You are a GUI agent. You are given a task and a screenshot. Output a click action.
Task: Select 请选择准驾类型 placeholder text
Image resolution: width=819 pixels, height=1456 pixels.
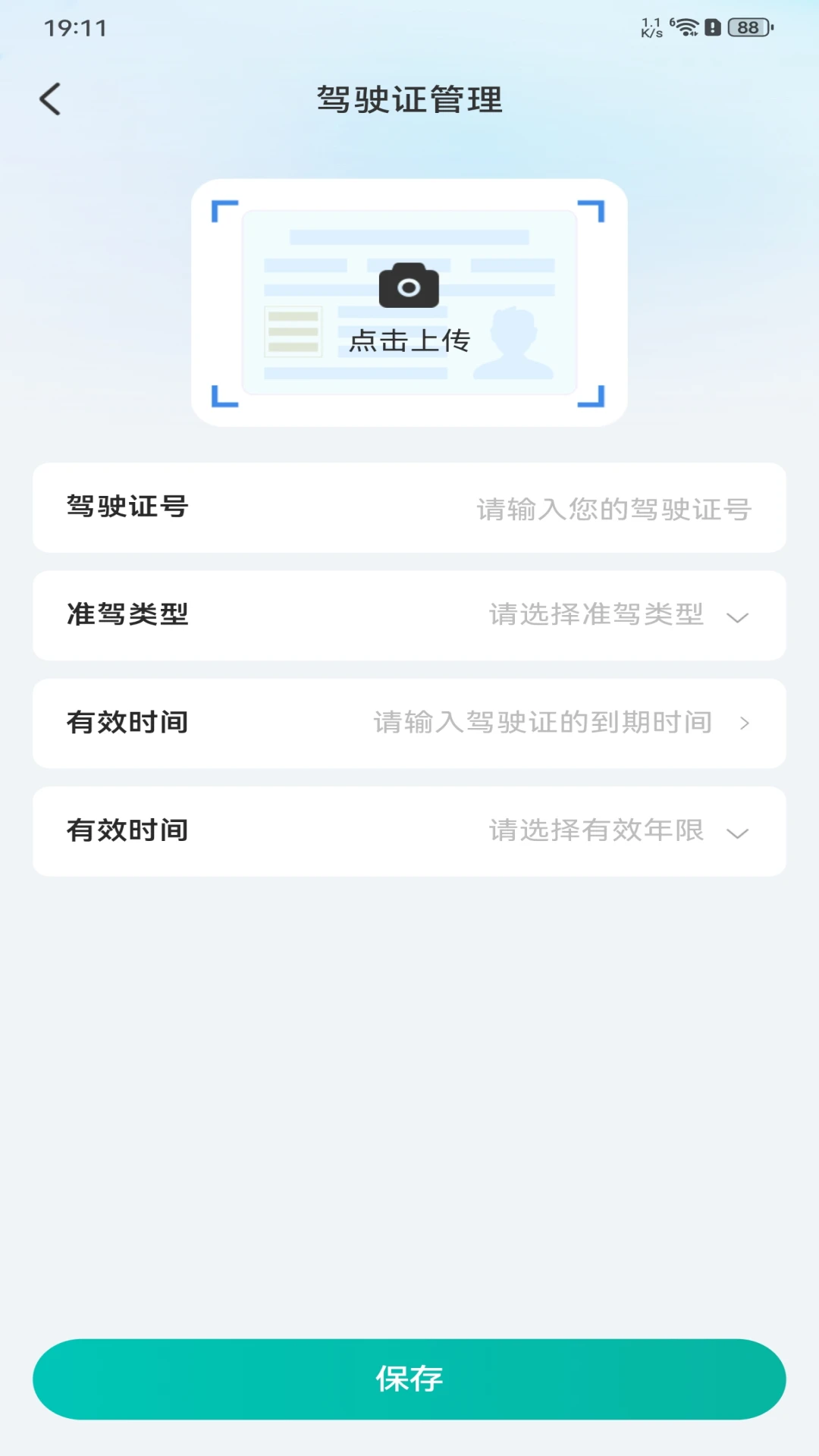pos(596,615)
